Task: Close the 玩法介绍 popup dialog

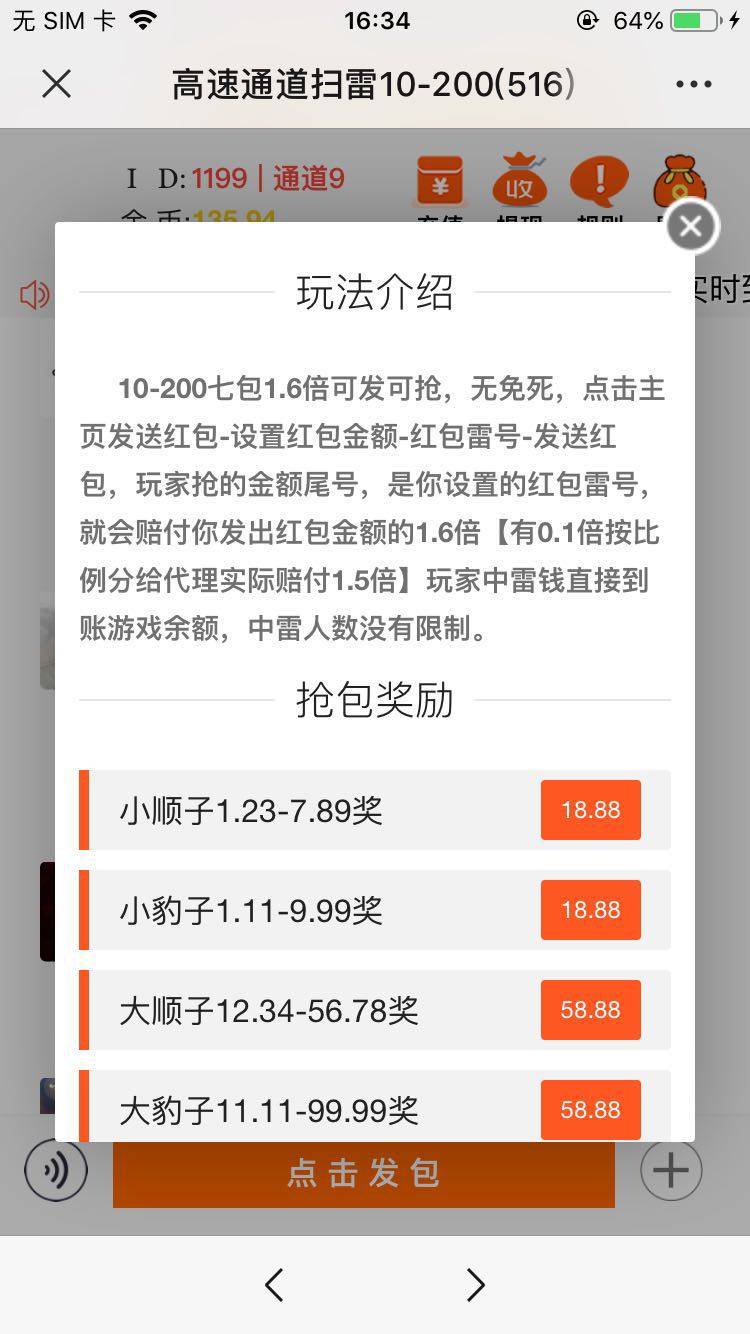Action: click(x=691, y=226)
